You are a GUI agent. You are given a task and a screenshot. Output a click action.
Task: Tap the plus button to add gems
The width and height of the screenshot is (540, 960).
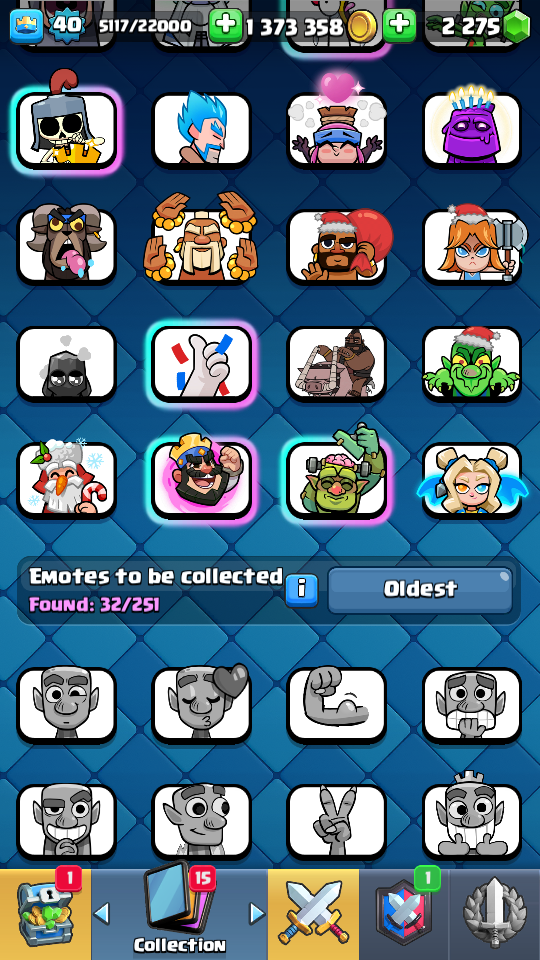coord(399,26)
